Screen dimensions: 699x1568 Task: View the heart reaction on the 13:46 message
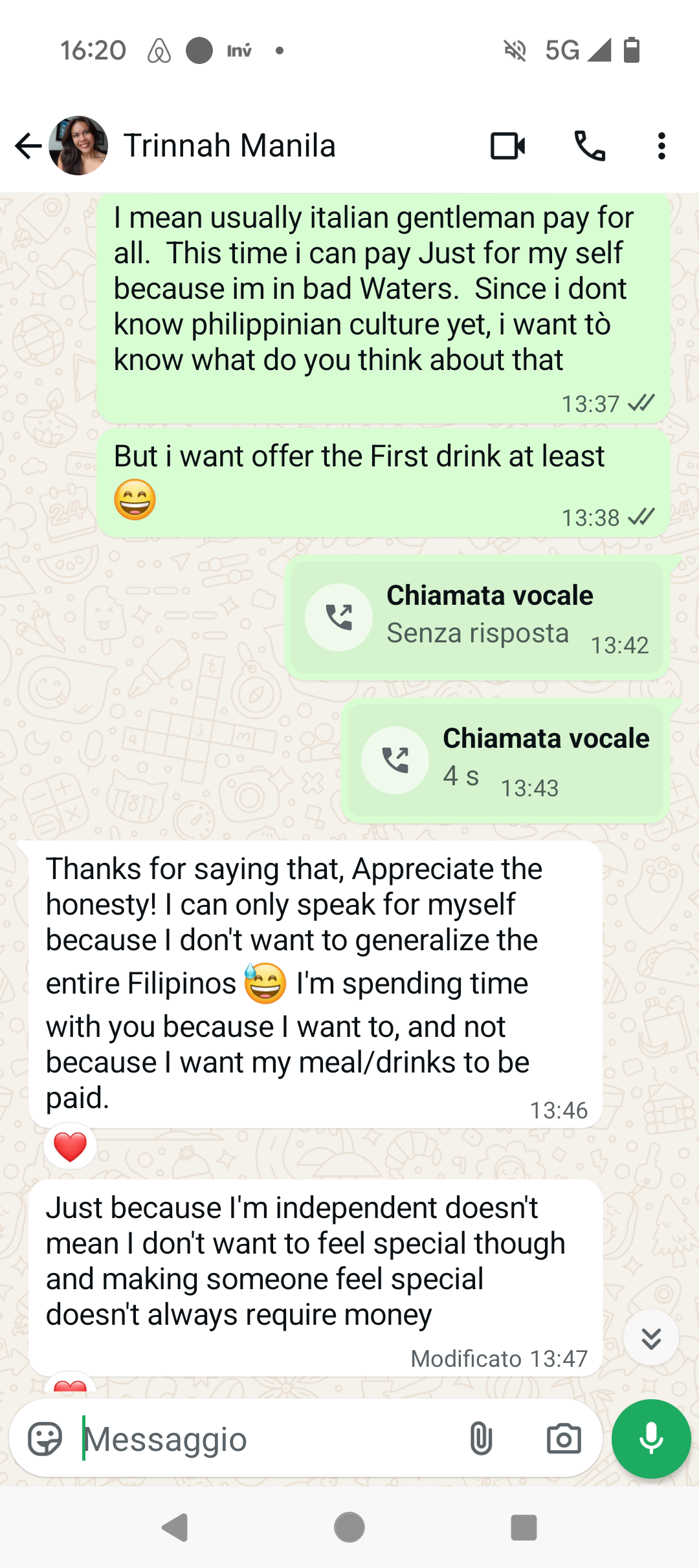pyautogui.click(x=70, y=1148)
